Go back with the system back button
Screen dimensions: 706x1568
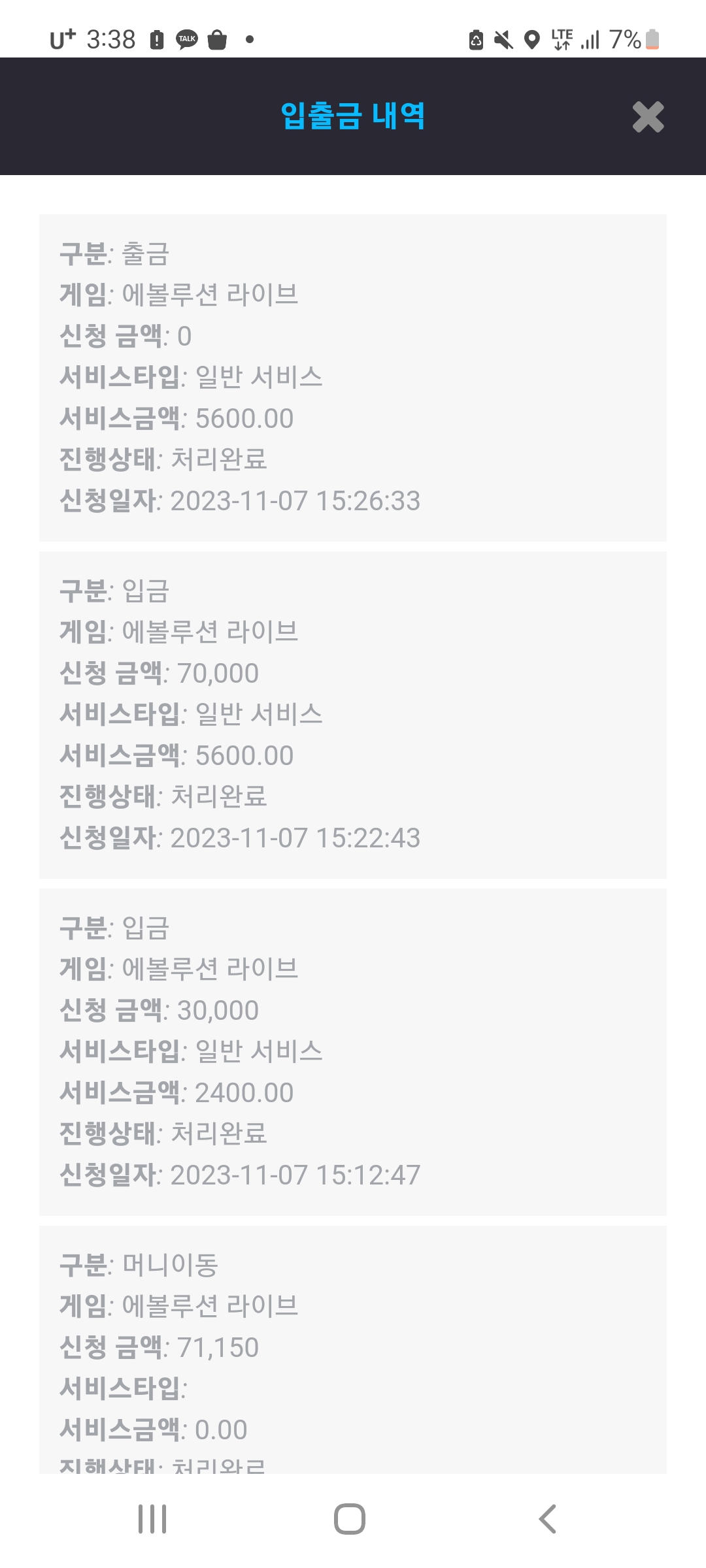click(548, 1518)
